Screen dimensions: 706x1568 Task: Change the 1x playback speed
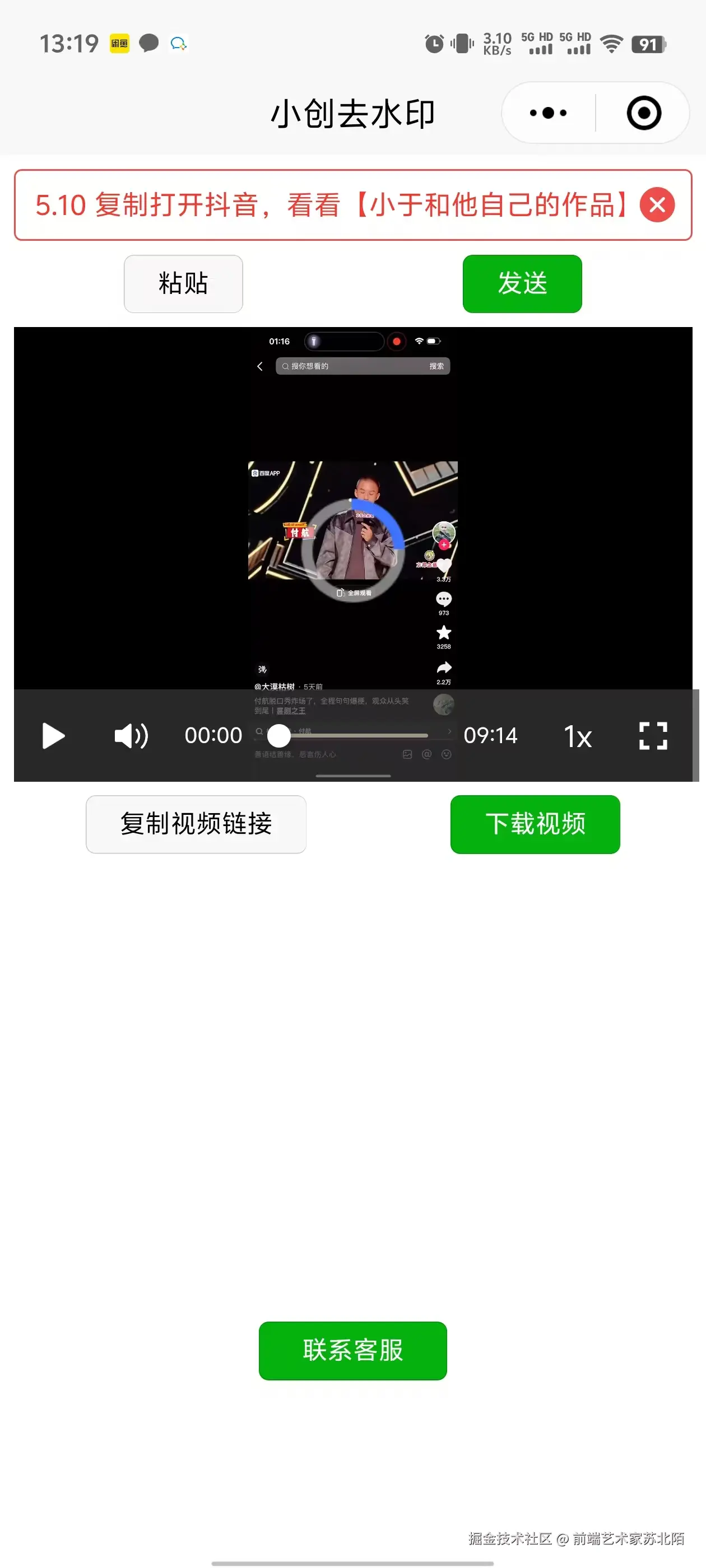(x=577, y=736)
